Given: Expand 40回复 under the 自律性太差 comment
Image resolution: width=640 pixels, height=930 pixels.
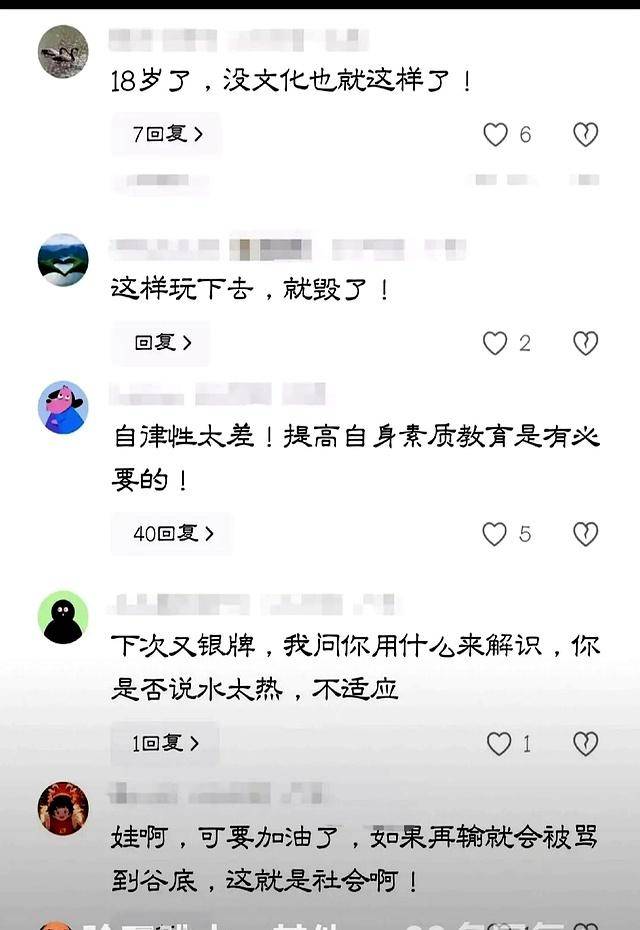Looking at the screenshot, I should tap(172, 534).
